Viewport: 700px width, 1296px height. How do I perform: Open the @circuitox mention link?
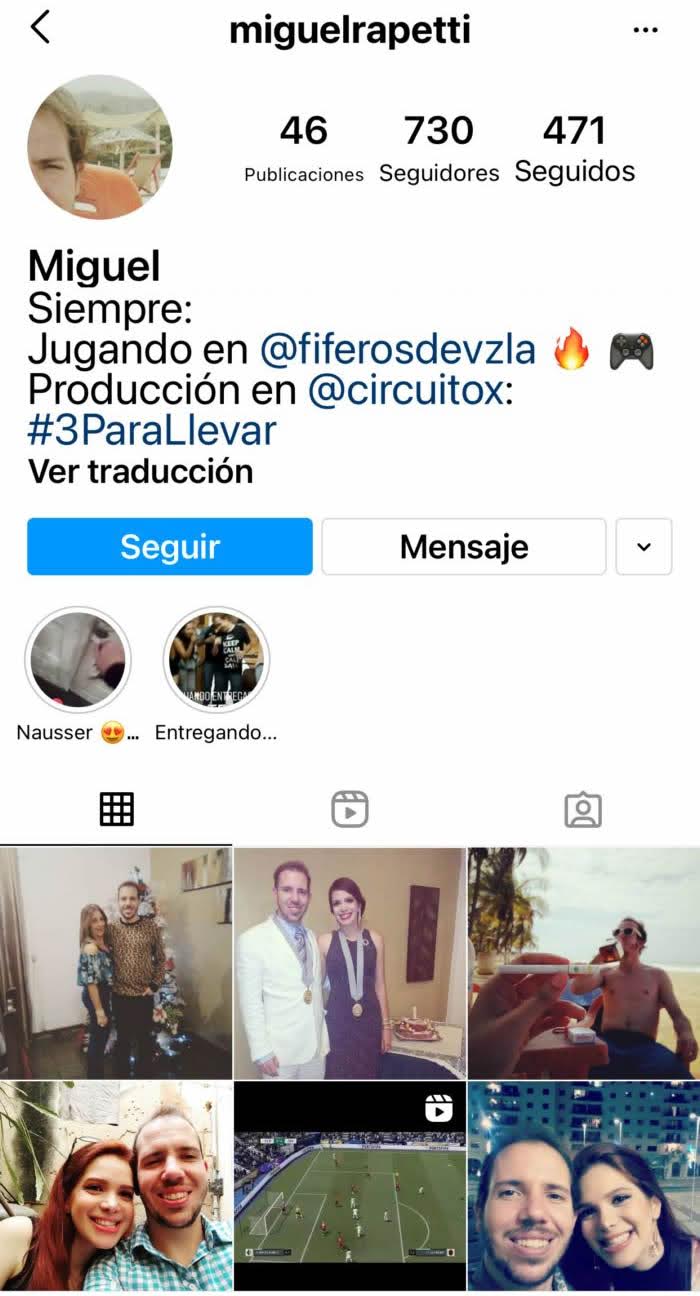point(403,391)
